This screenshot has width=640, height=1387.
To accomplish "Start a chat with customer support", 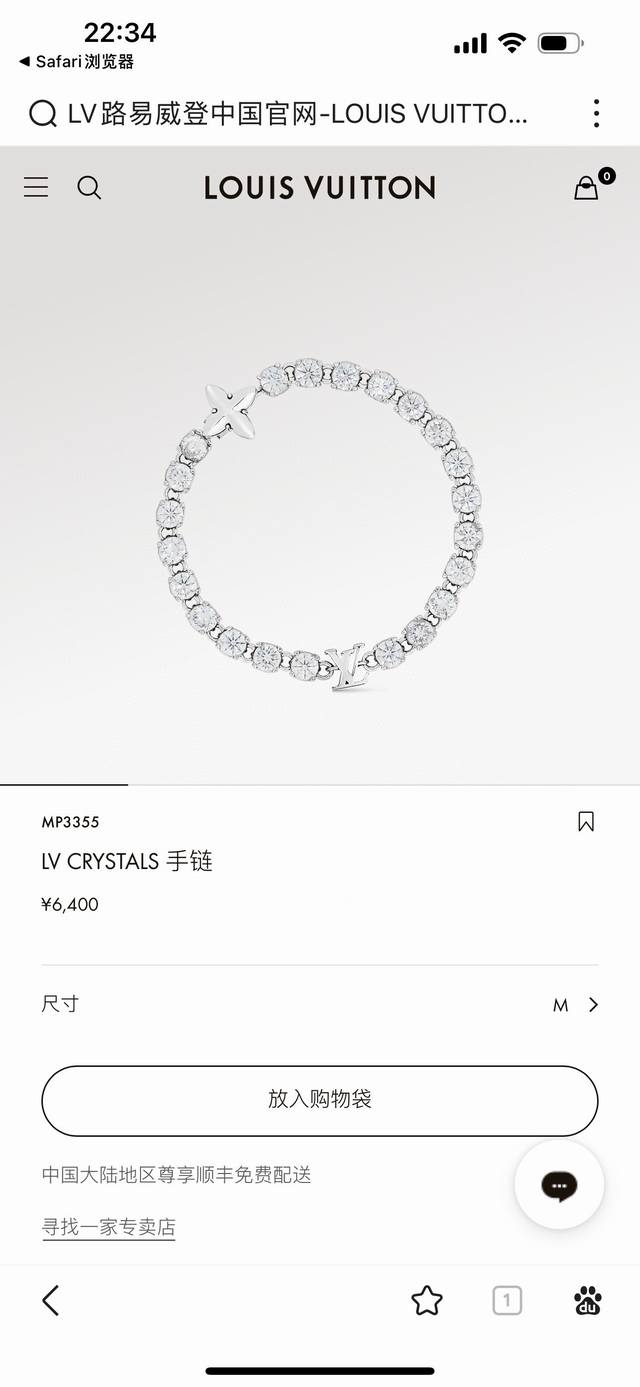I will [x=559, y=1185].
